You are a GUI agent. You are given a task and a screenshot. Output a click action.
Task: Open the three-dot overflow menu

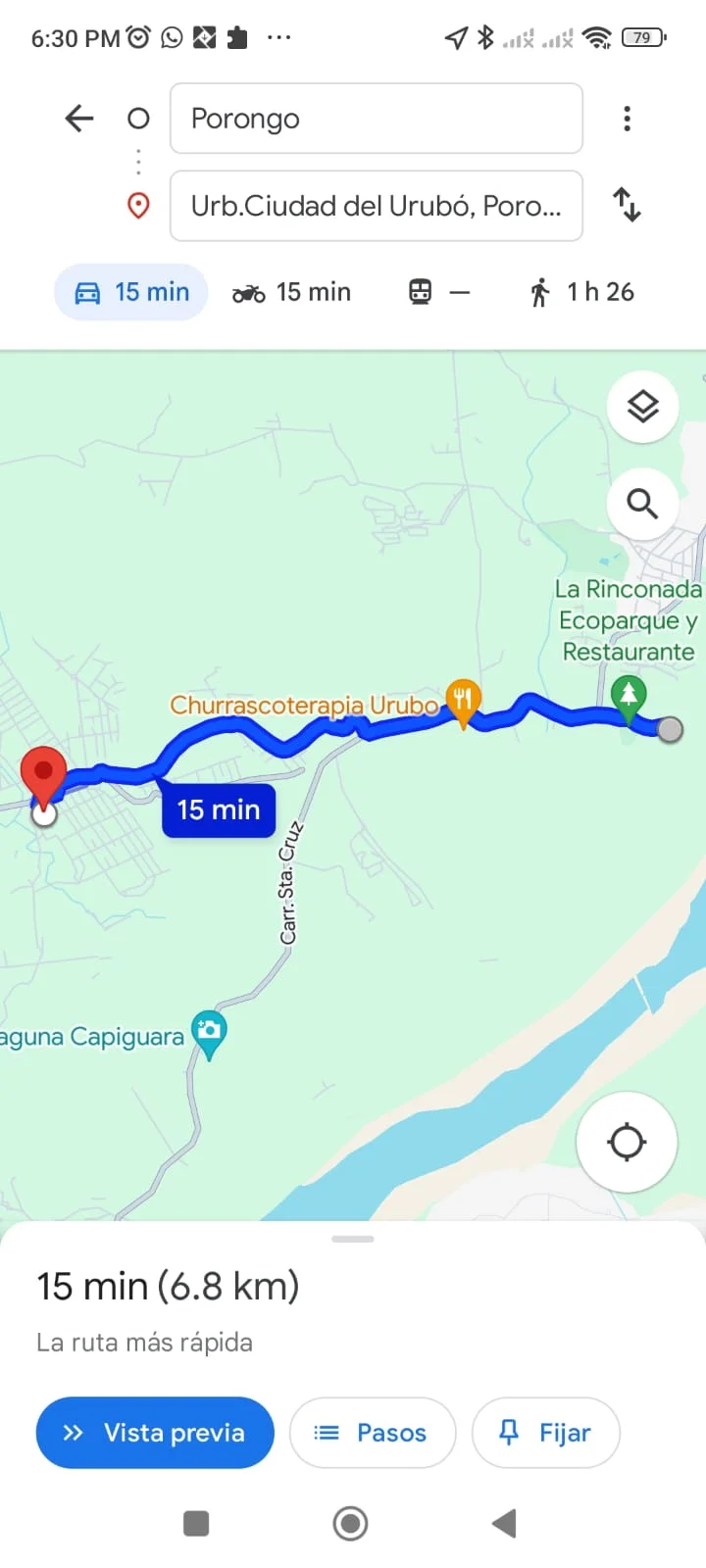(x=627, y=119)
